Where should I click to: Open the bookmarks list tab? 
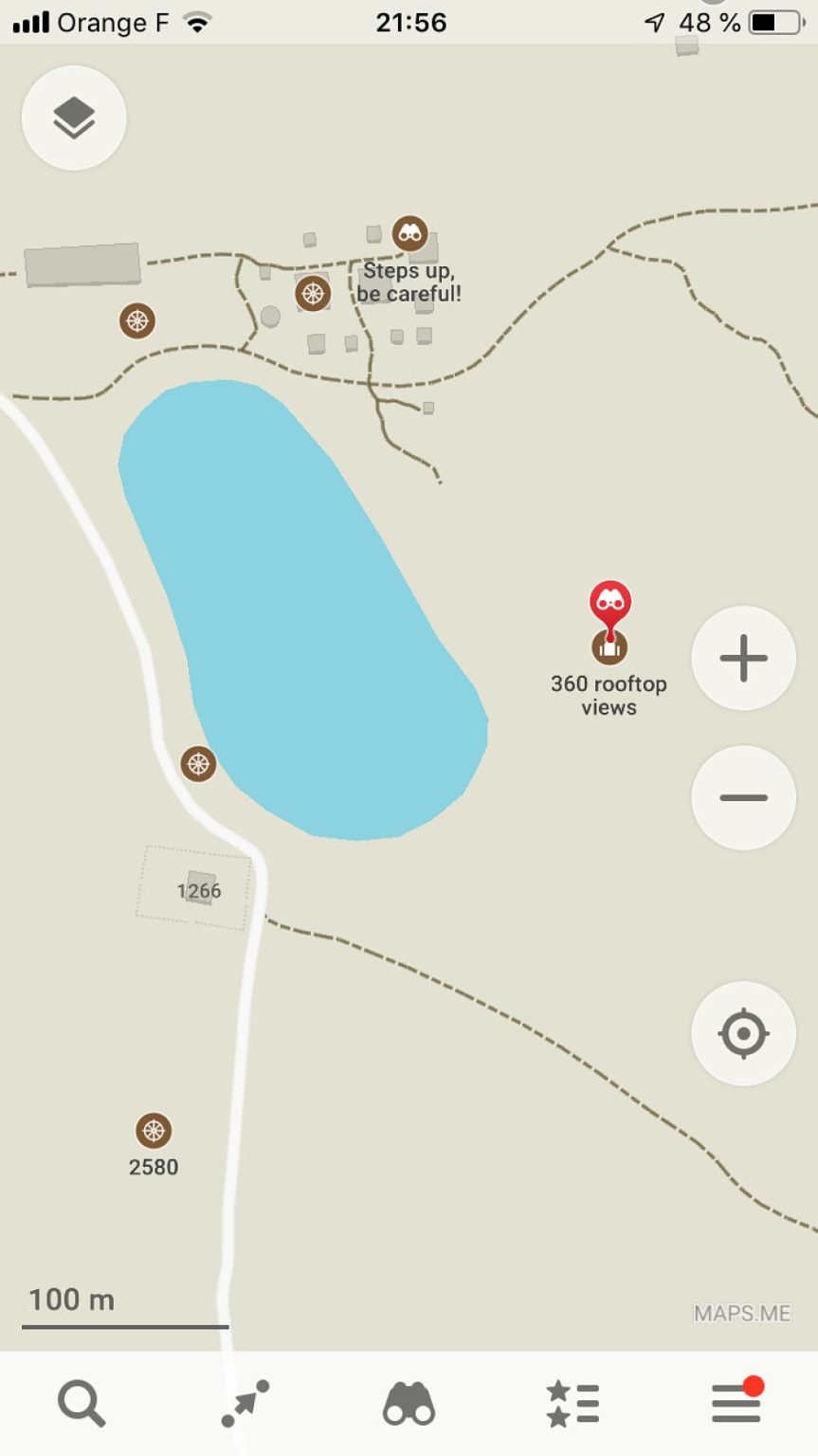point(573,1403)
